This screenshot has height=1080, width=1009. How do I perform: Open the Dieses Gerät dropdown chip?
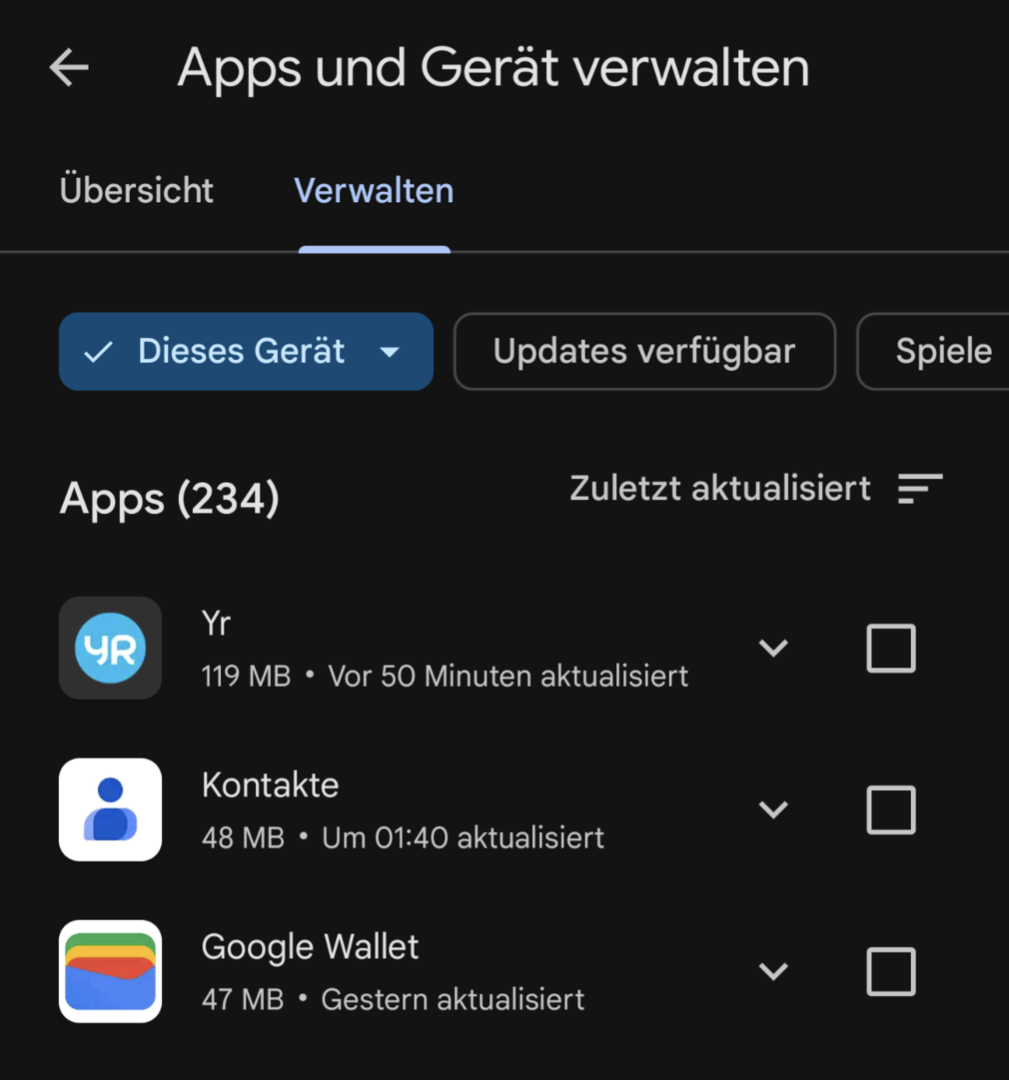(245, 351)
